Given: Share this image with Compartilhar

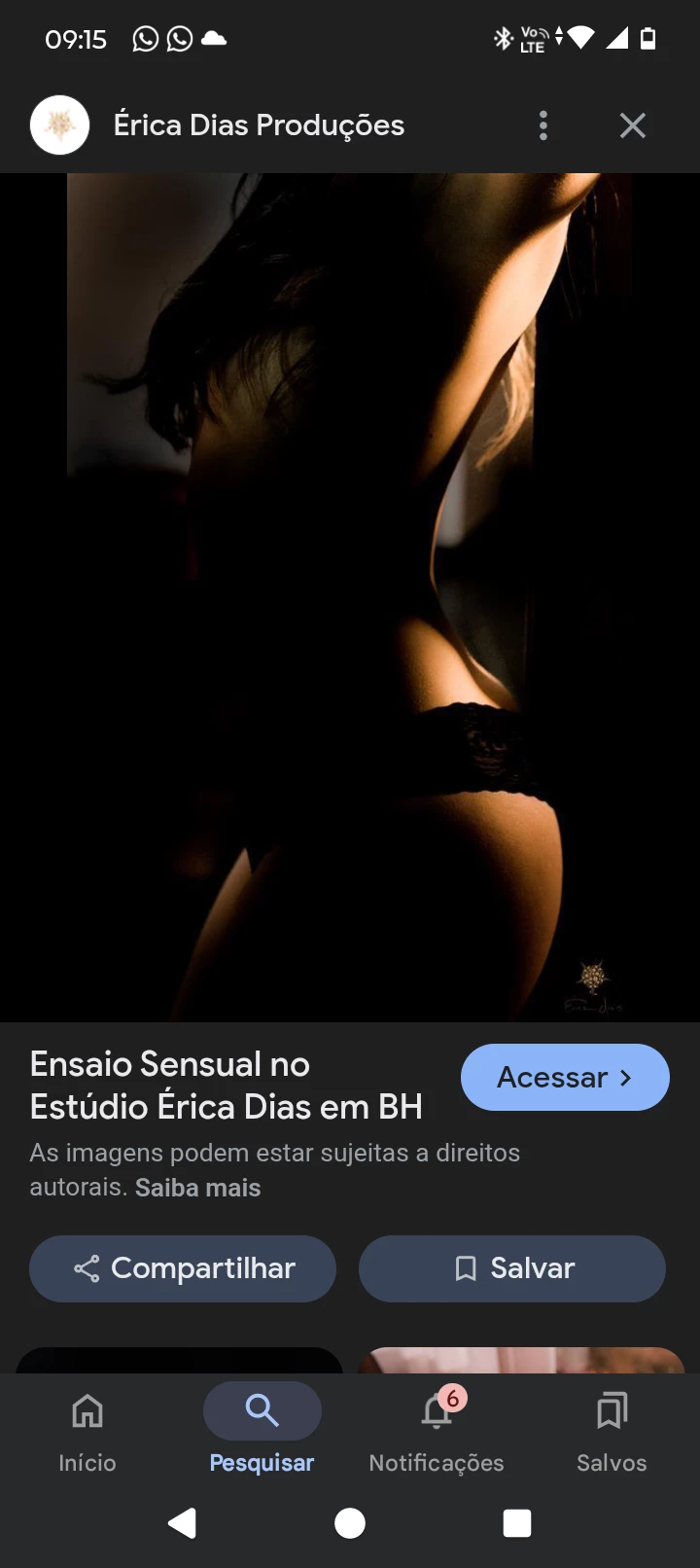Looking at the screenshot, I should (183, 1268).
